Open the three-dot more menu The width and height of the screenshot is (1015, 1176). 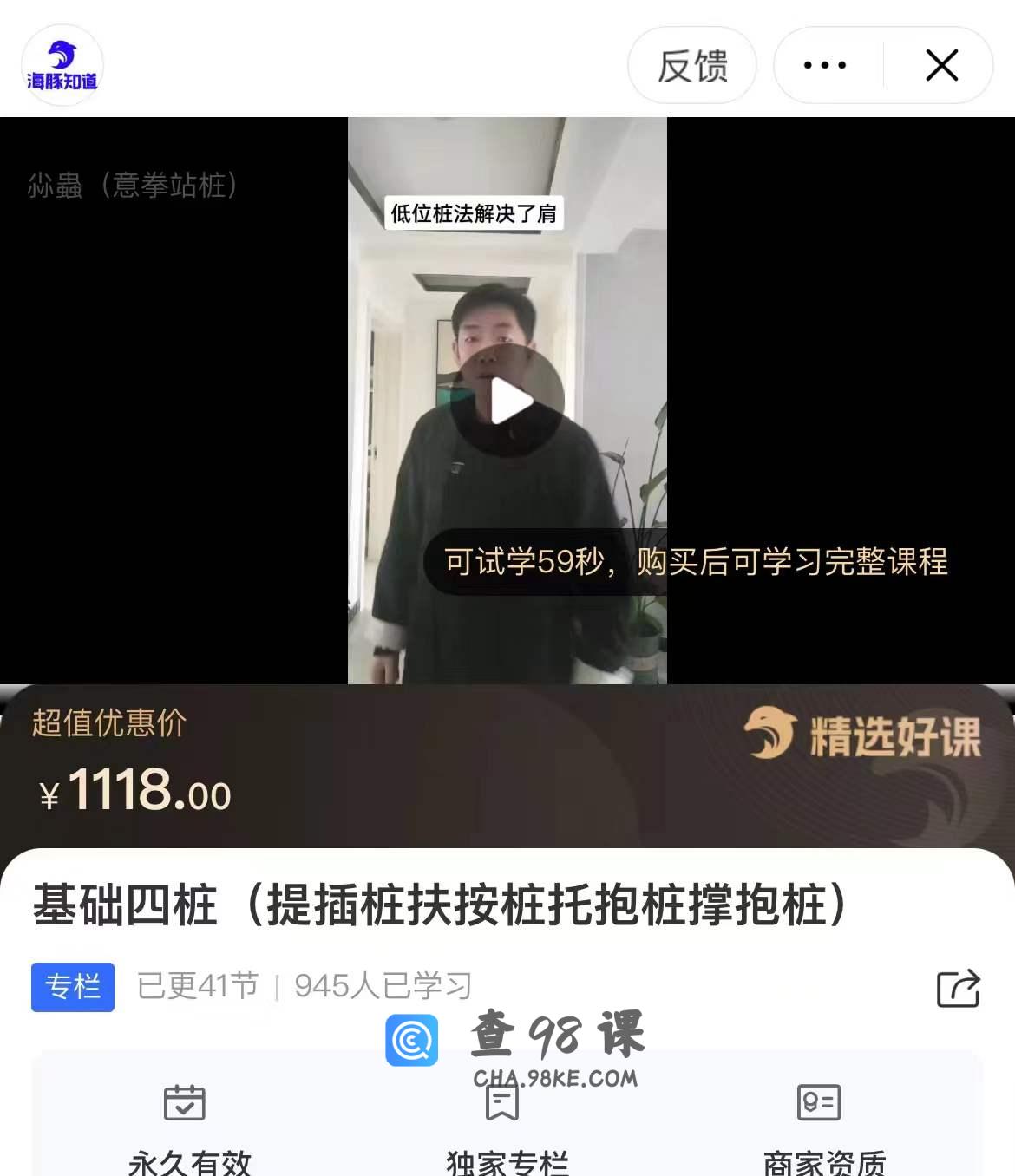(825, 66)
